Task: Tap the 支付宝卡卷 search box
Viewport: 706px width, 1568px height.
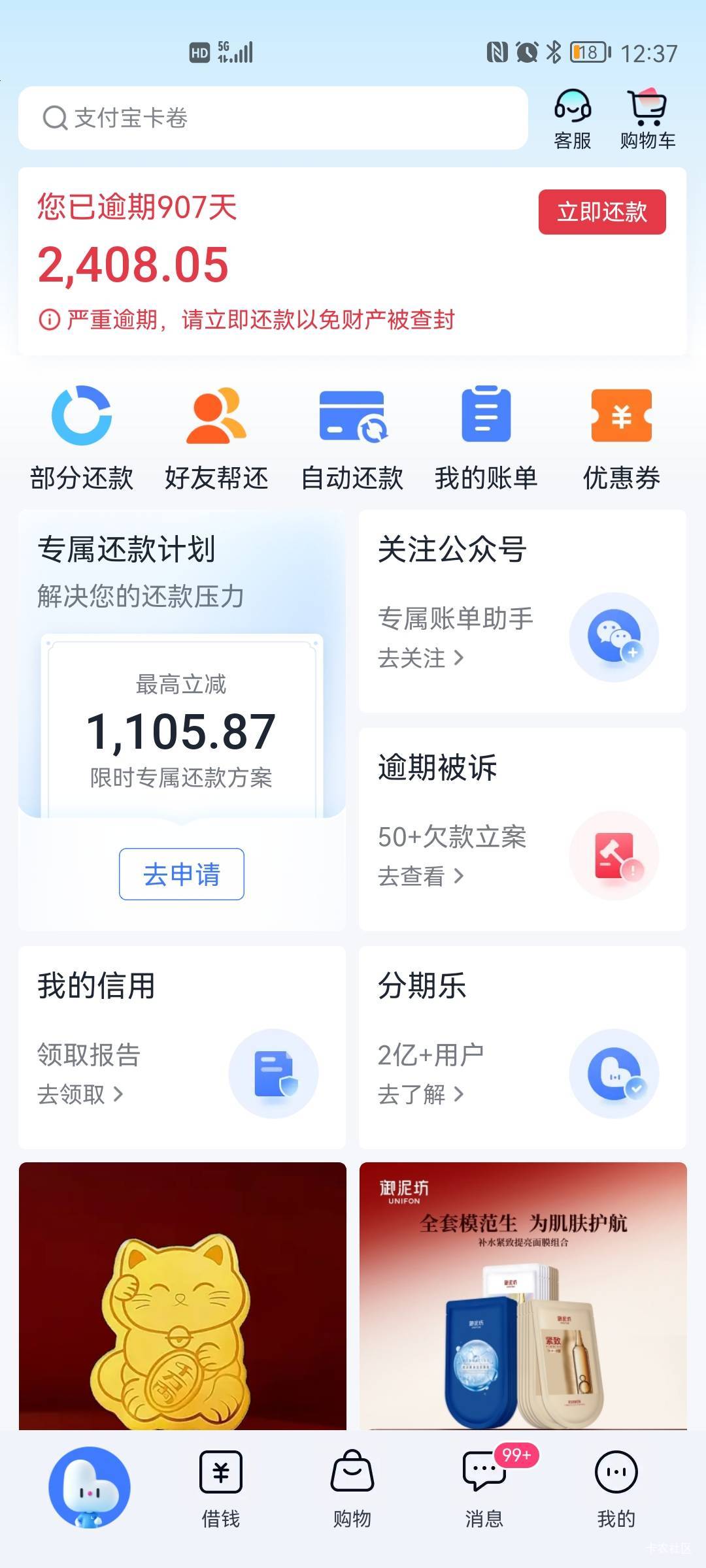Action: point(273,118)
